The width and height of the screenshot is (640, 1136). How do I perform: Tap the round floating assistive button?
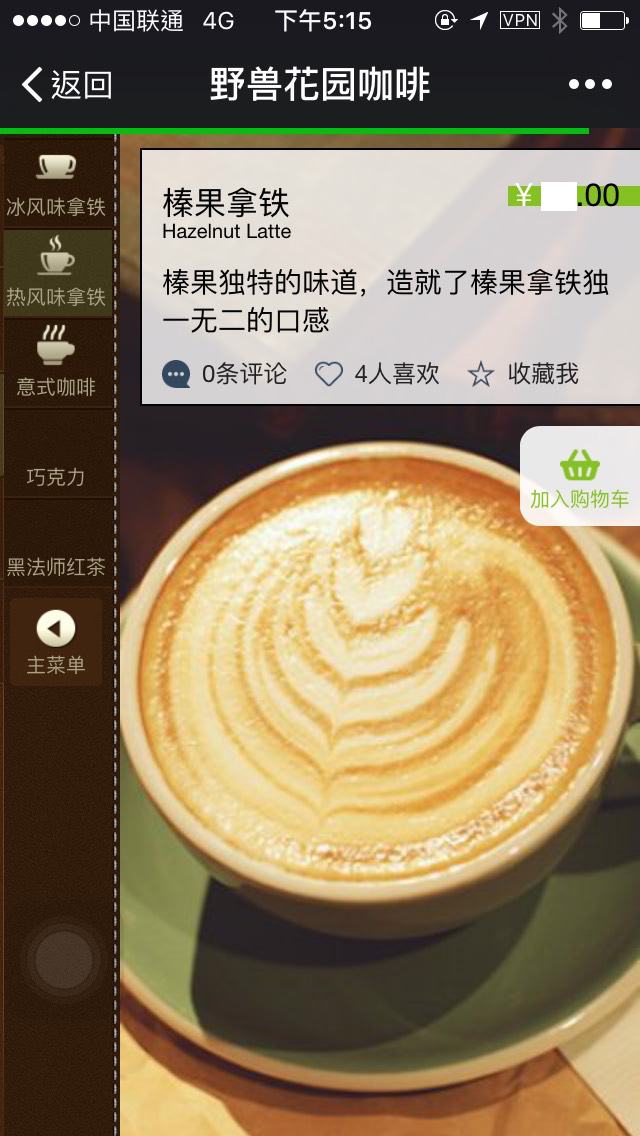(x=63, y=961)
